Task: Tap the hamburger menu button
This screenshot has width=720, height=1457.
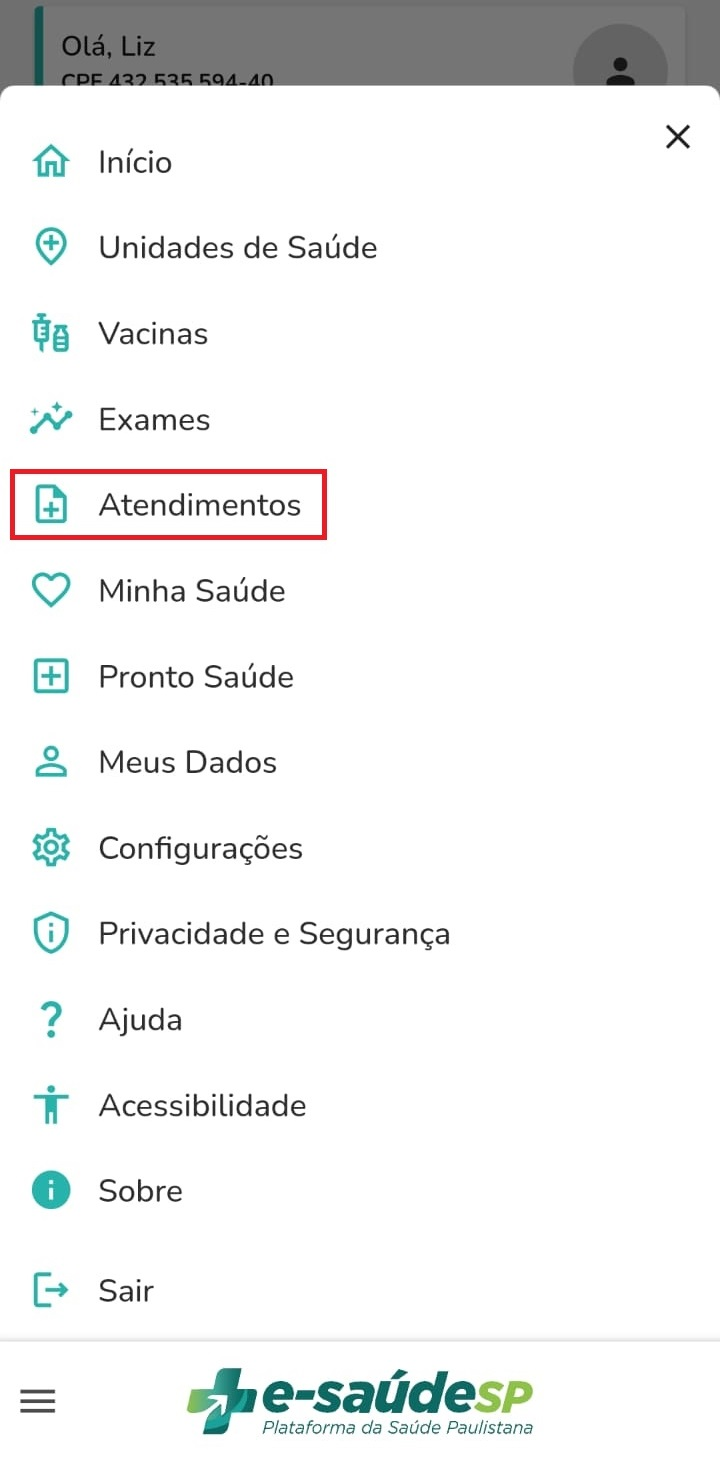Action: click(x=38, y=1401)
